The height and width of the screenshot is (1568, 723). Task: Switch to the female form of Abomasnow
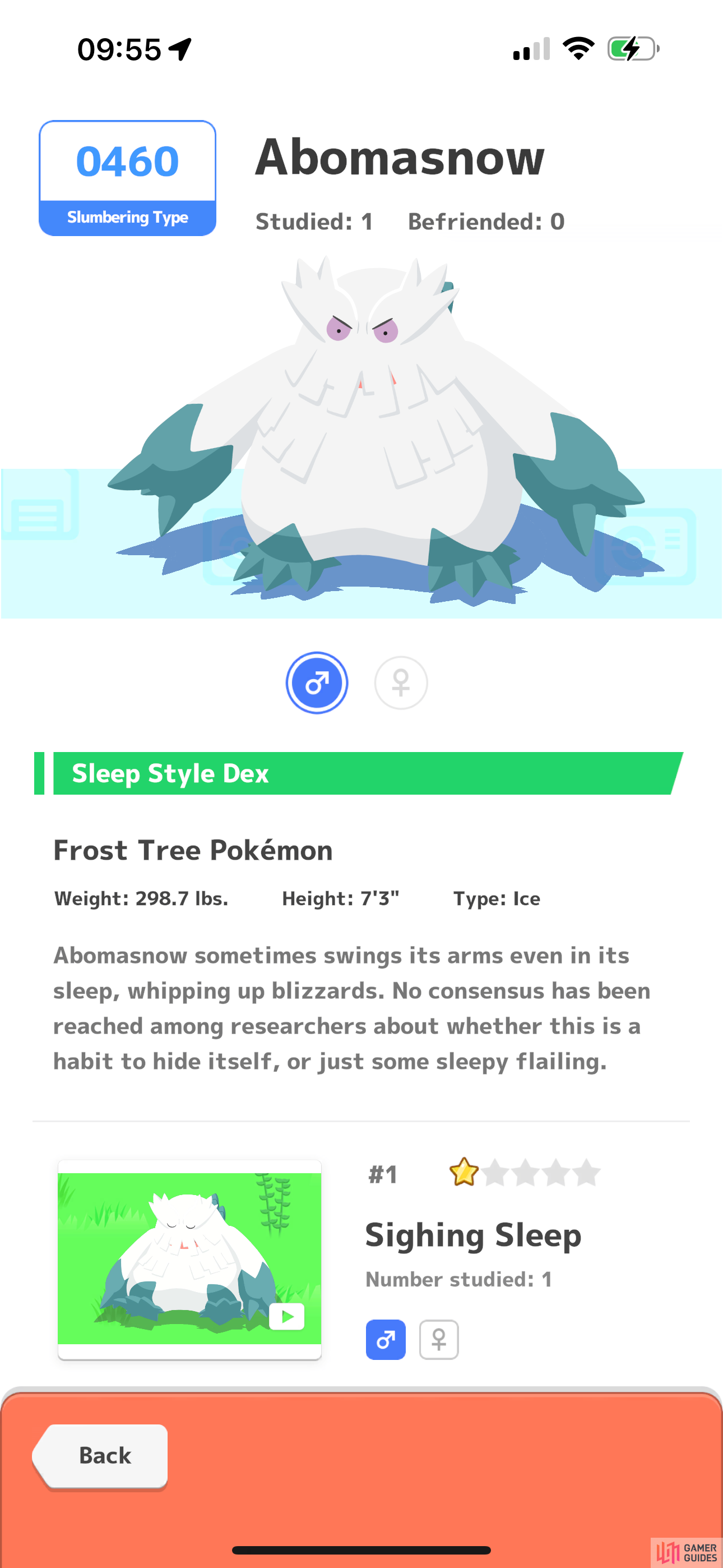400,682
